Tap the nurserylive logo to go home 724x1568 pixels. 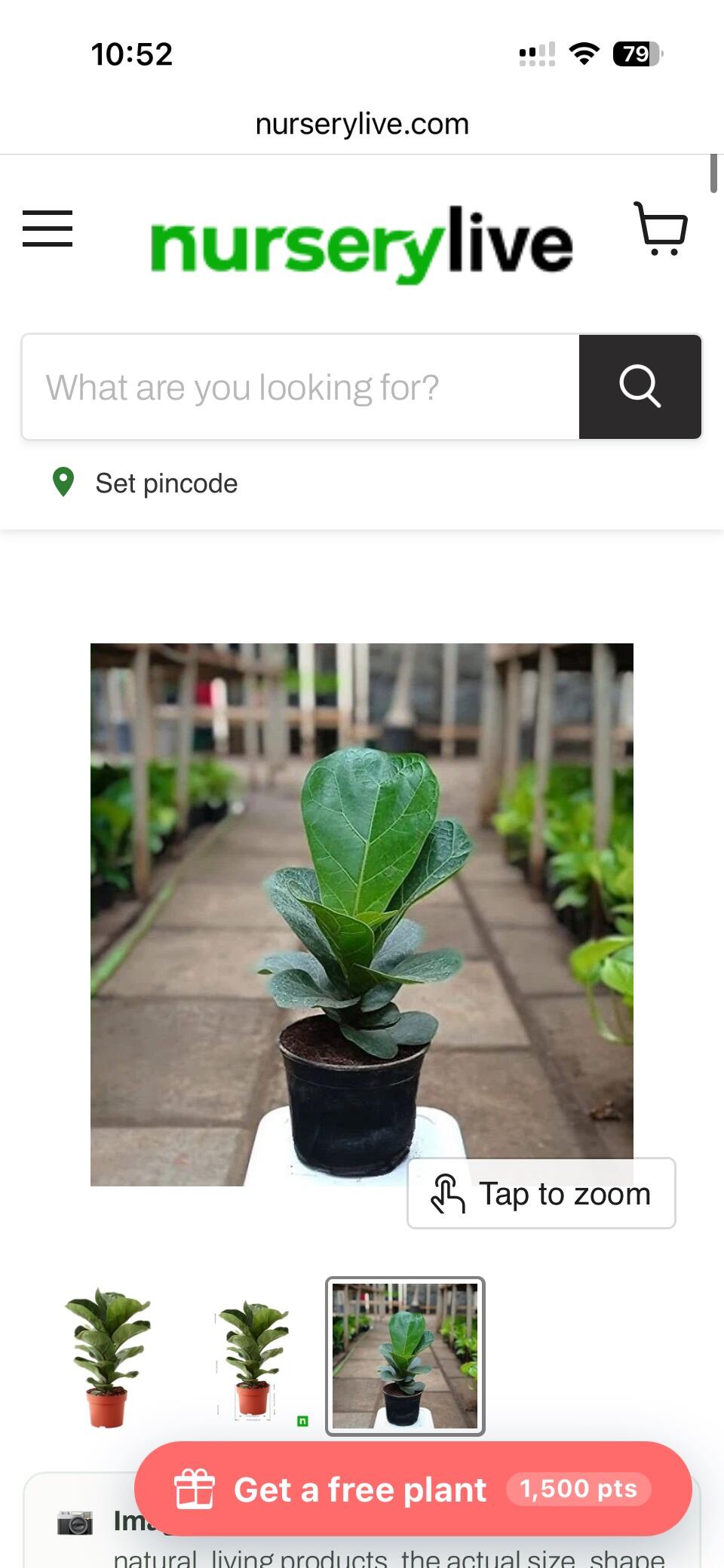[361, 244]
